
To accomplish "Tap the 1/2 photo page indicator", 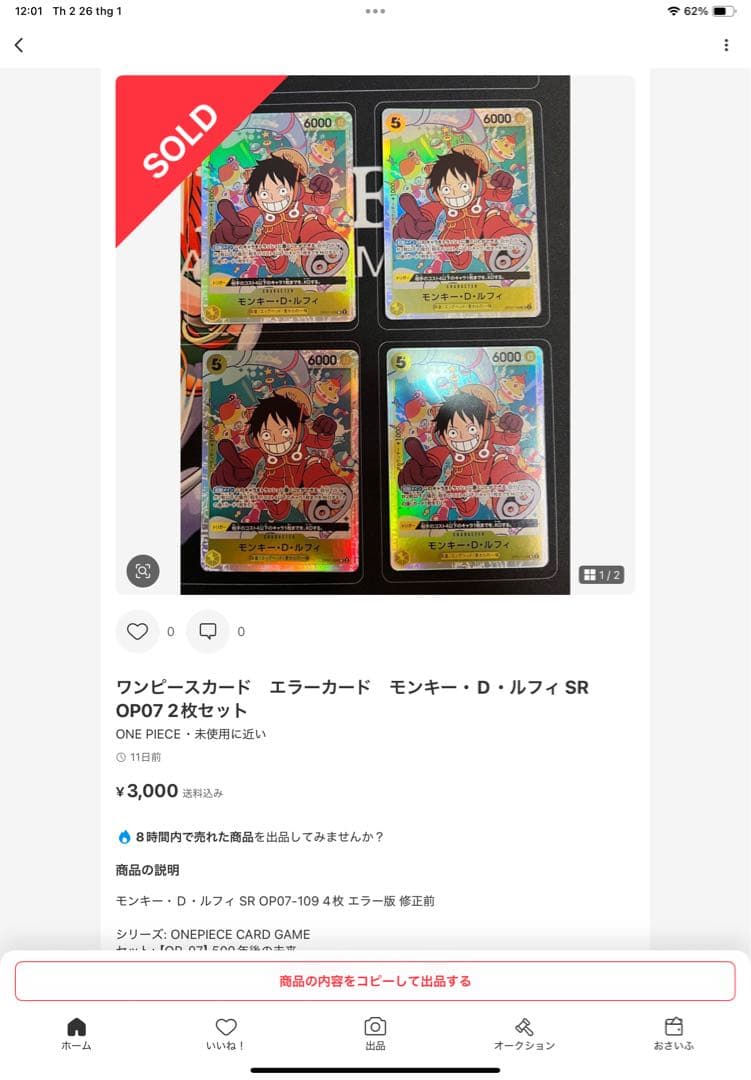I will click(x=603, y=575).
